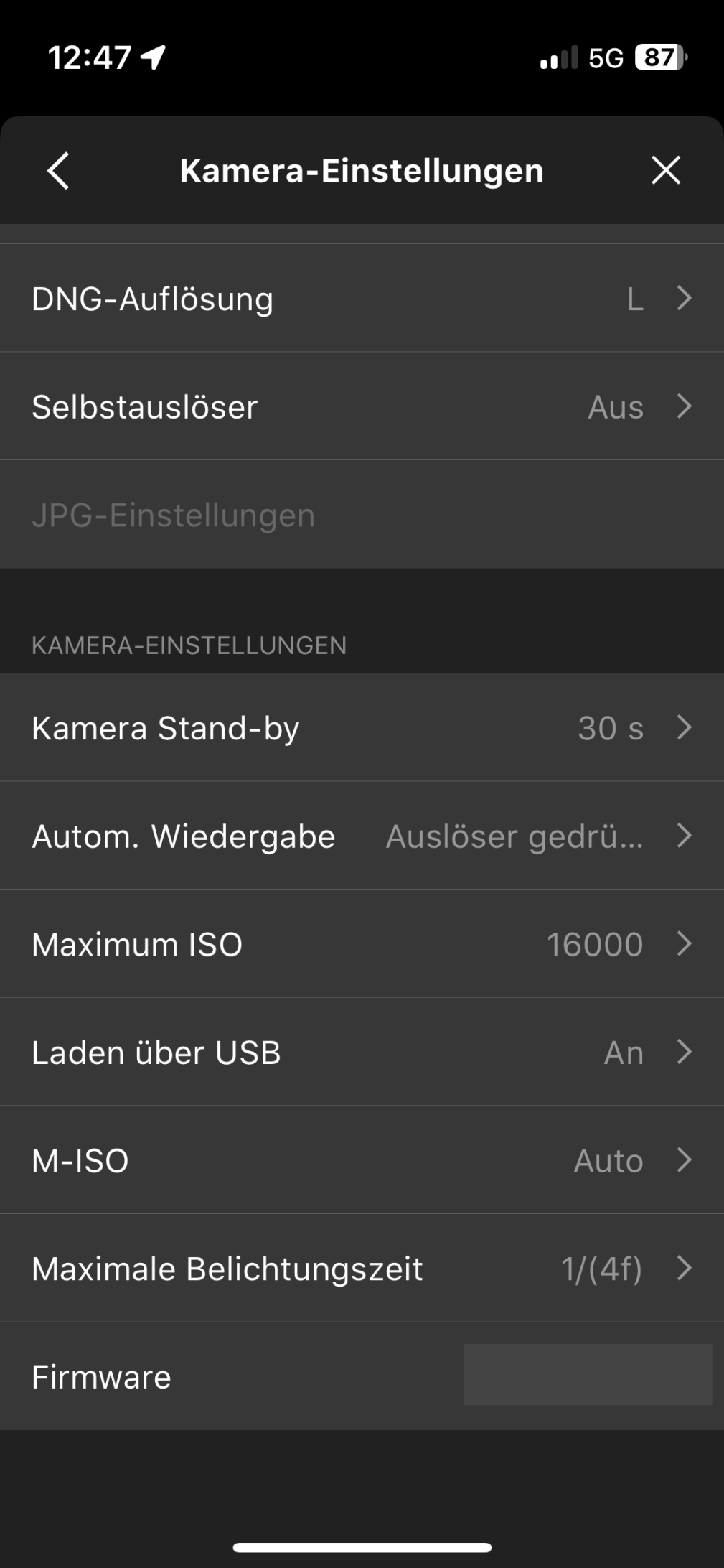Viewport: 724px width, 1568px height.
Task: Open Kamera Stand-by options
Action: click(x=362, y=728)
